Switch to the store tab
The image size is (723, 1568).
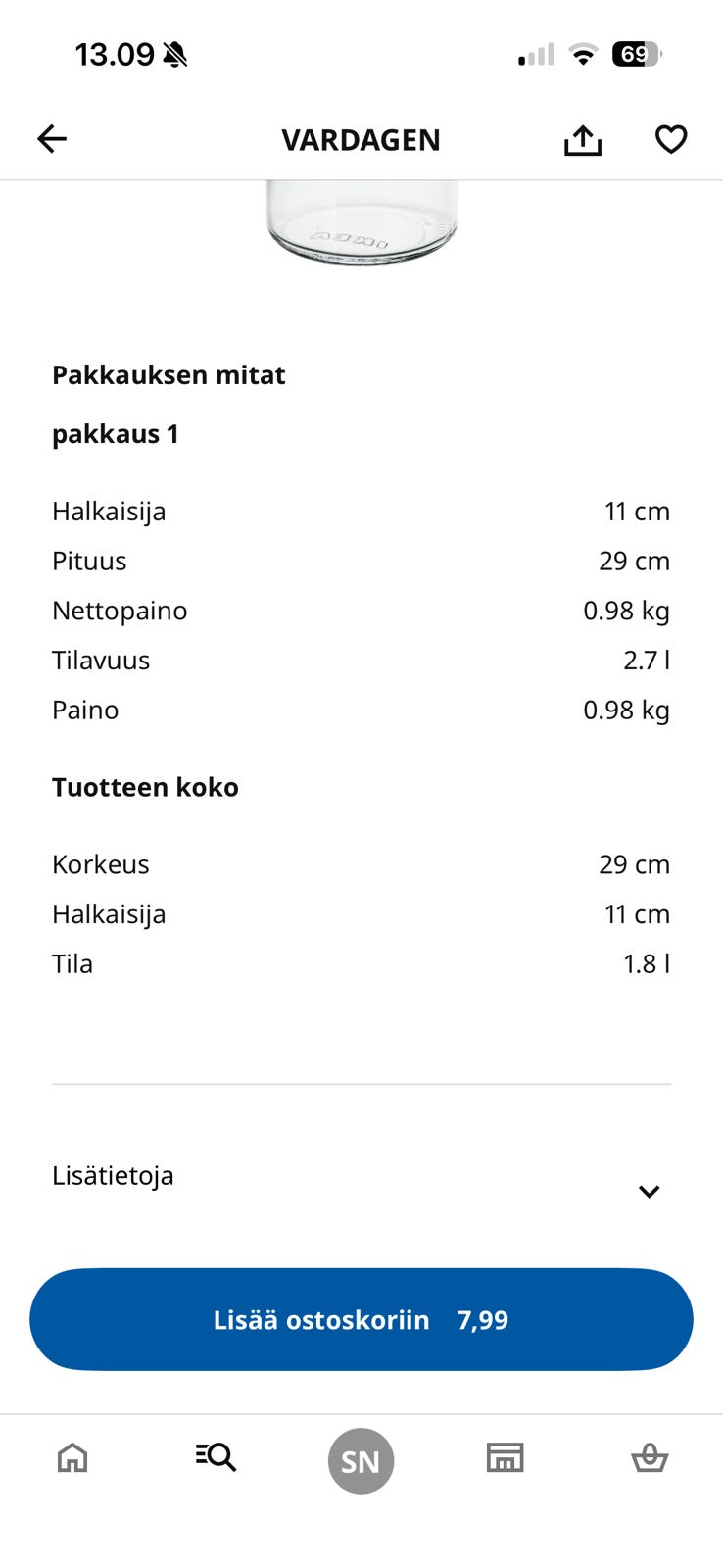505,1458
